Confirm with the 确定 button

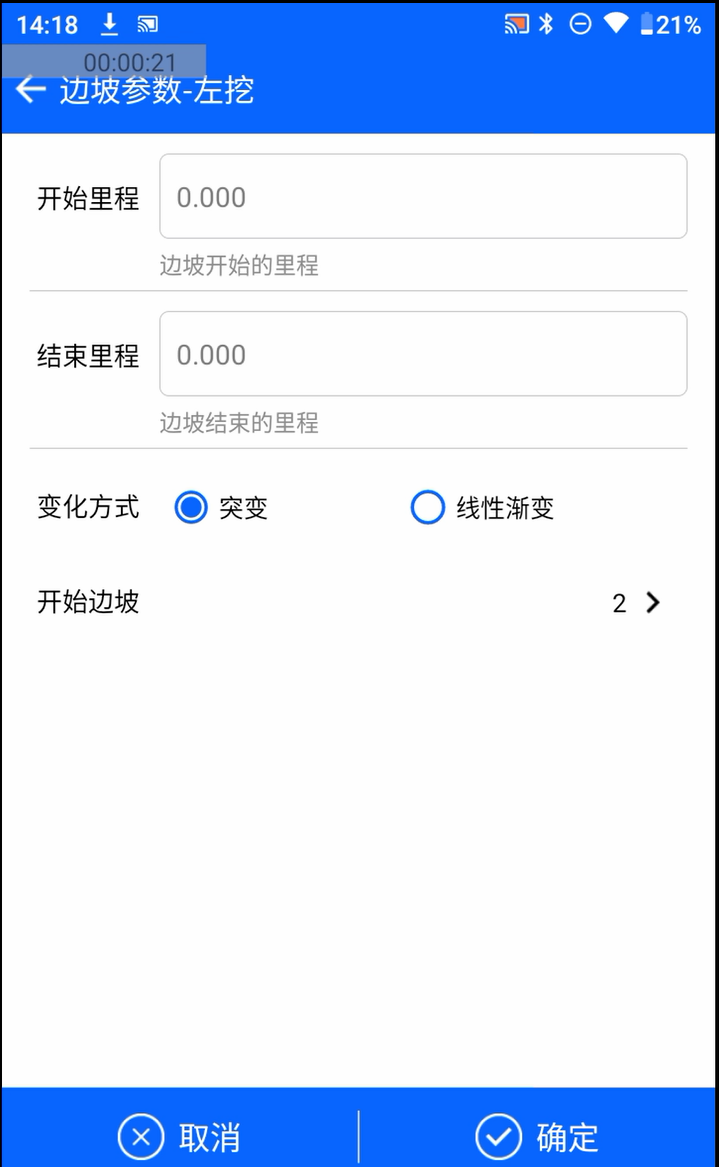click(x=537, y=1136)
